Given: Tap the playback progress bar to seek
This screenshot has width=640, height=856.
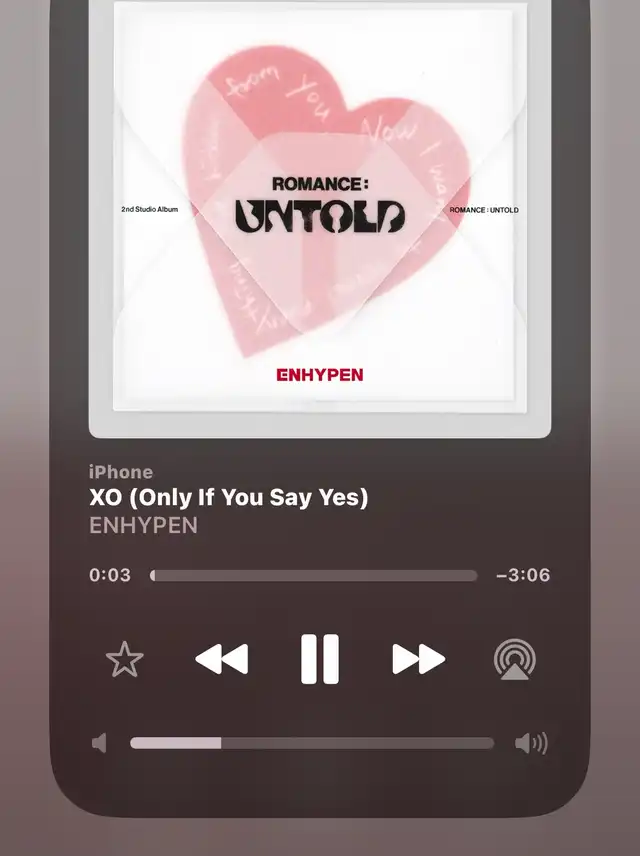Looking at the screenshot, I should [x=314, y=576].
